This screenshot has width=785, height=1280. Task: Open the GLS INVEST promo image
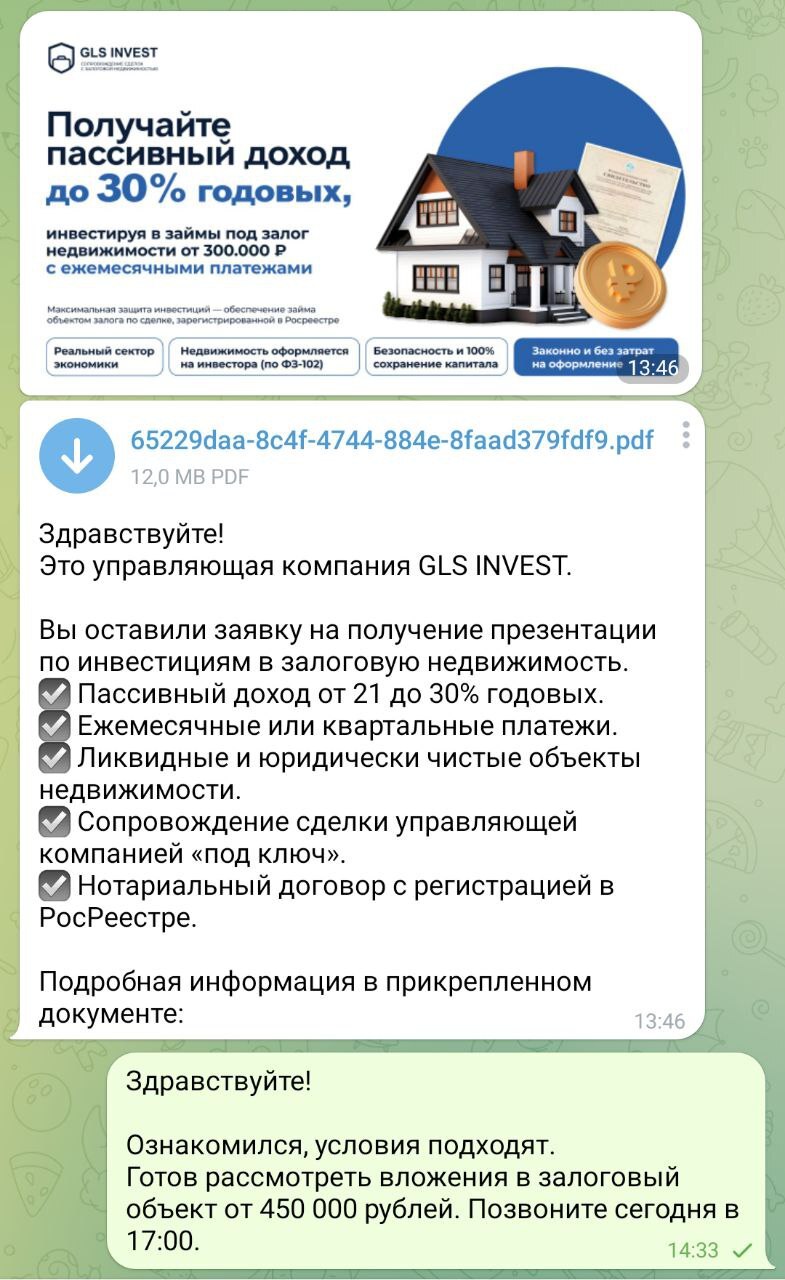[360, 205]
